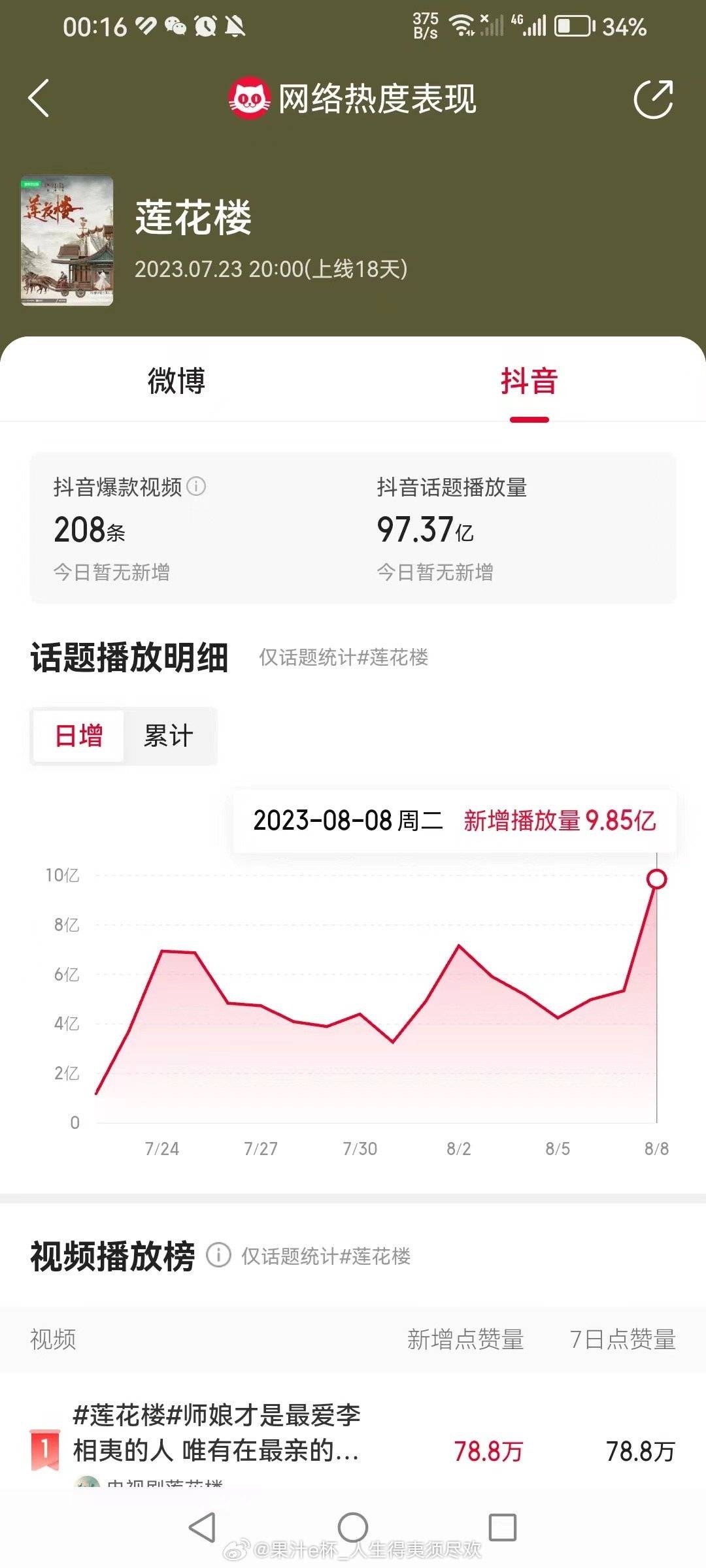Go to home screen via system home button
This screenshot has height=1568, width=706.
[x=353, y=1527]
